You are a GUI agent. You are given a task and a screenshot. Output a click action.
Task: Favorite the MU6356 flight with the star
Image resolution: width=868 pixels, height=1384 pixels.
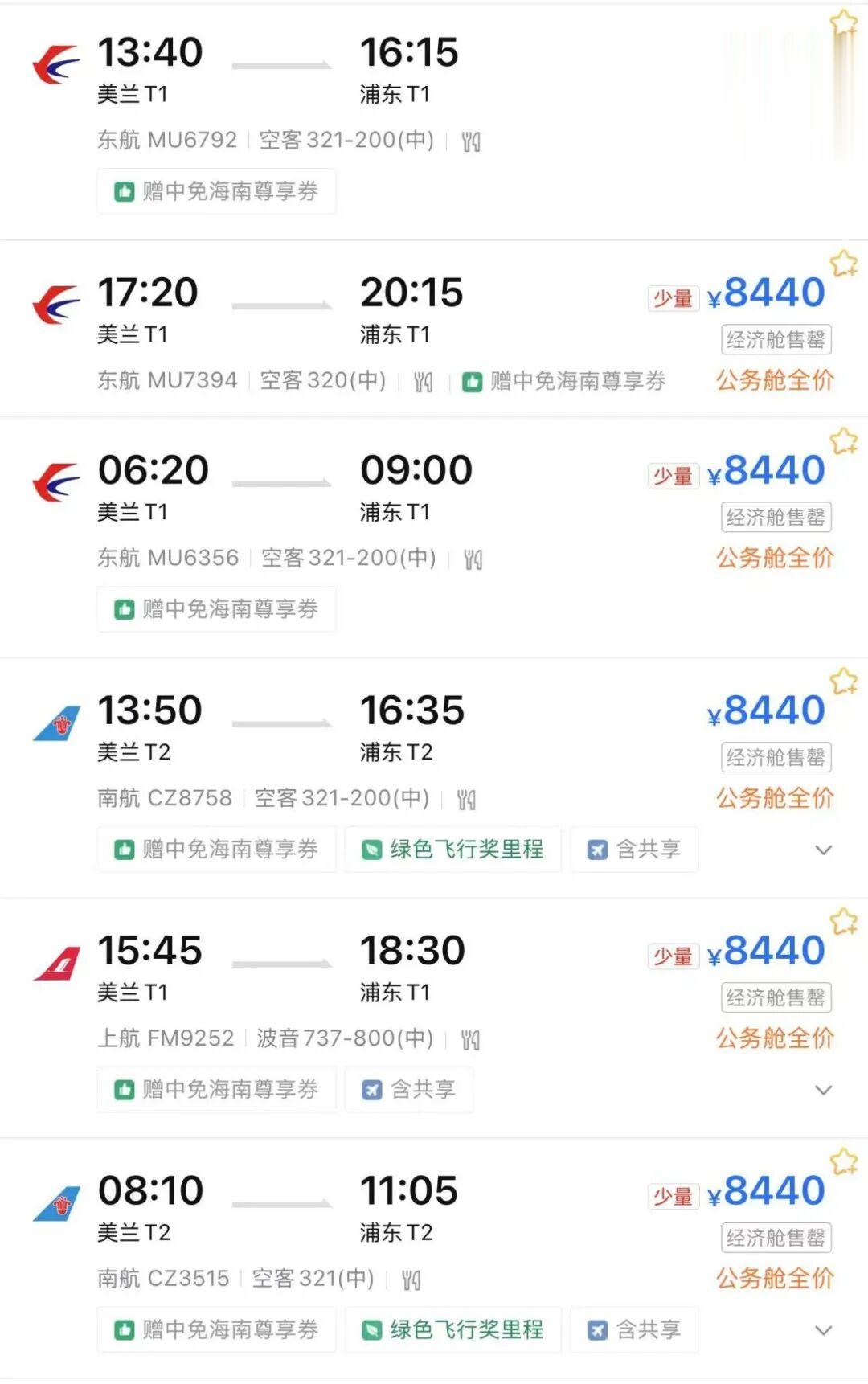844,441
